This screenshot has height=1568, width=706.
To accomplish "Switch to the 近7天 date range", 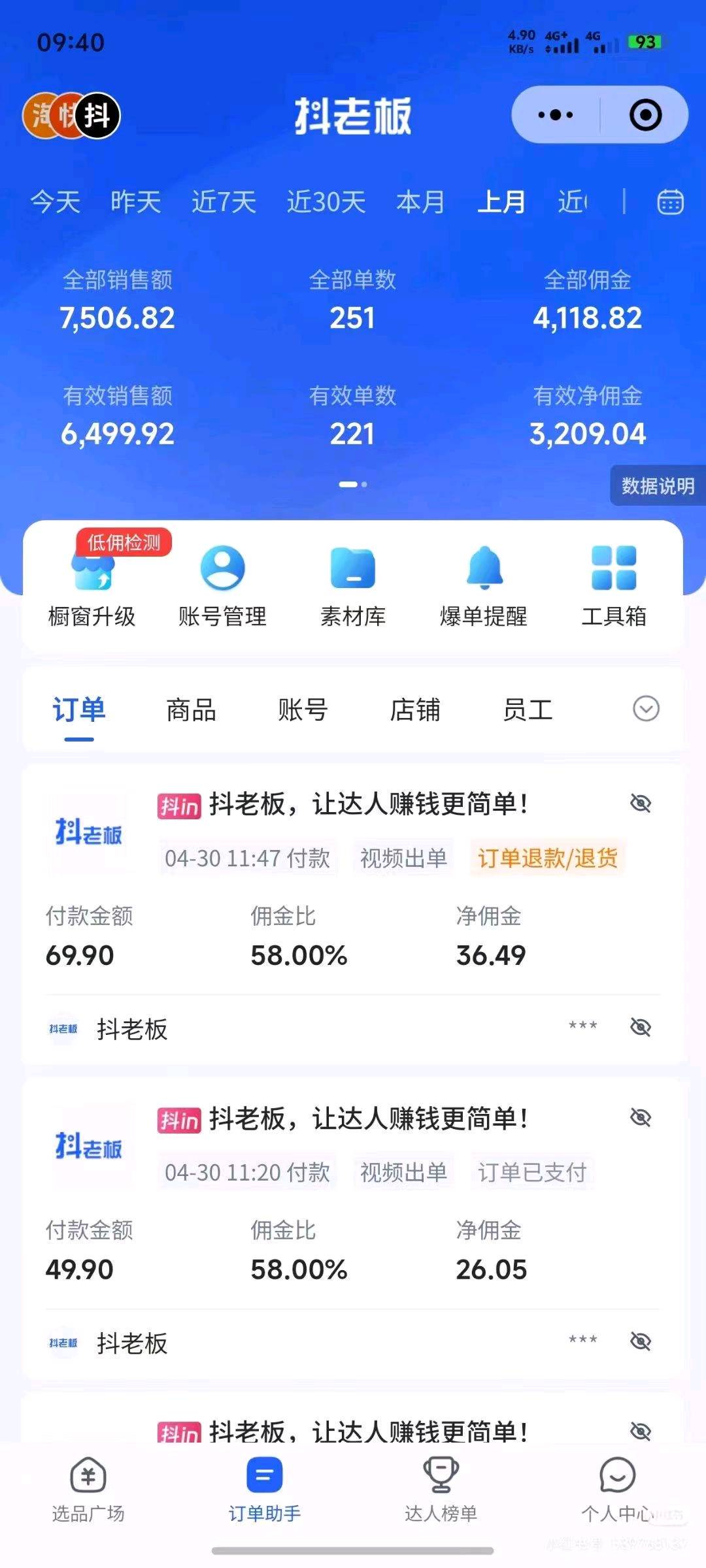I will coord(224,201).
